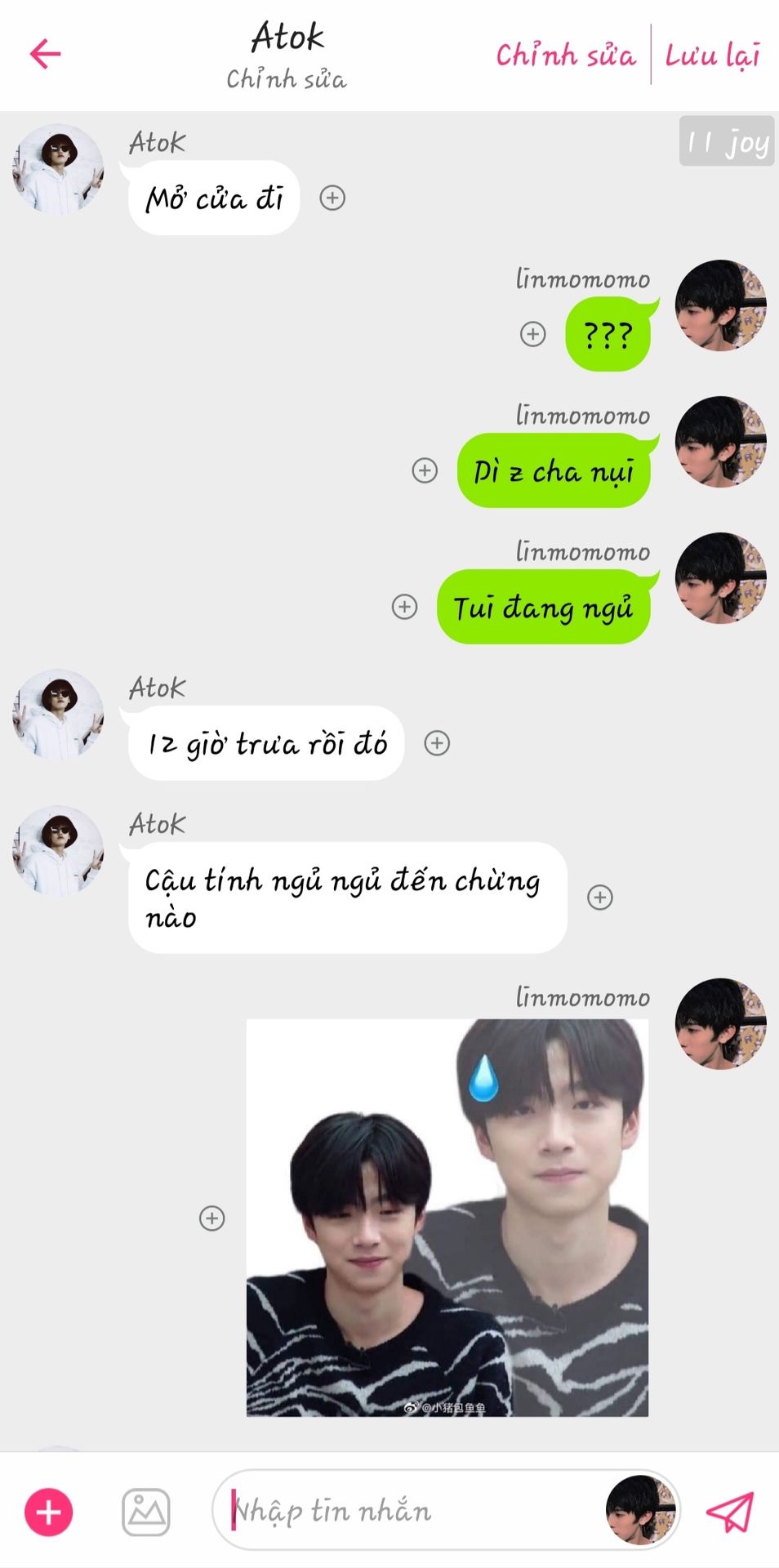Save chat with Lưu lại

712,55
